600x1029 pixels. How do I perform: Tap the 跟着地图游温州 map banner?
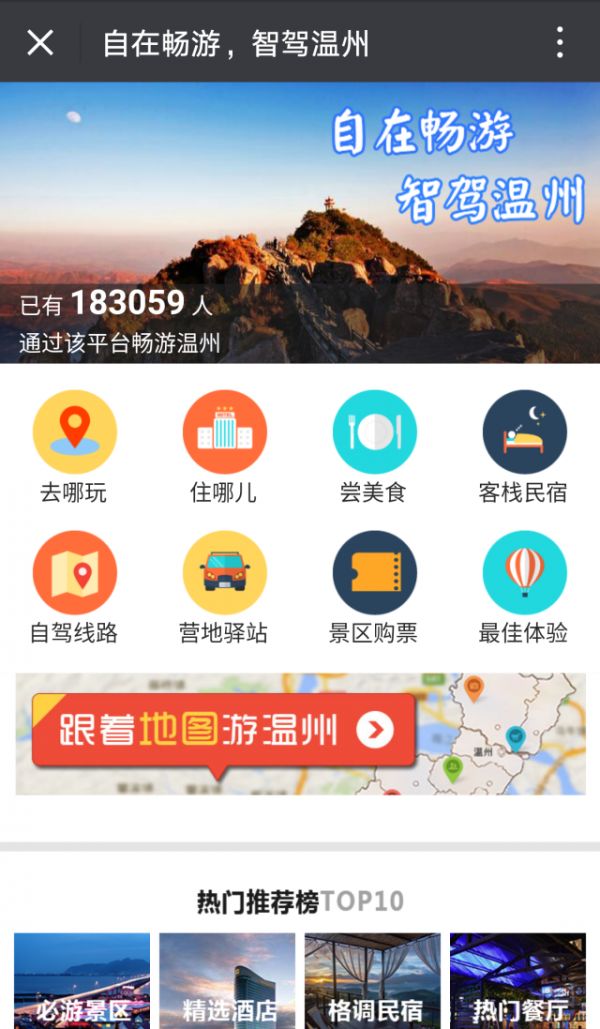coord(300,734)
